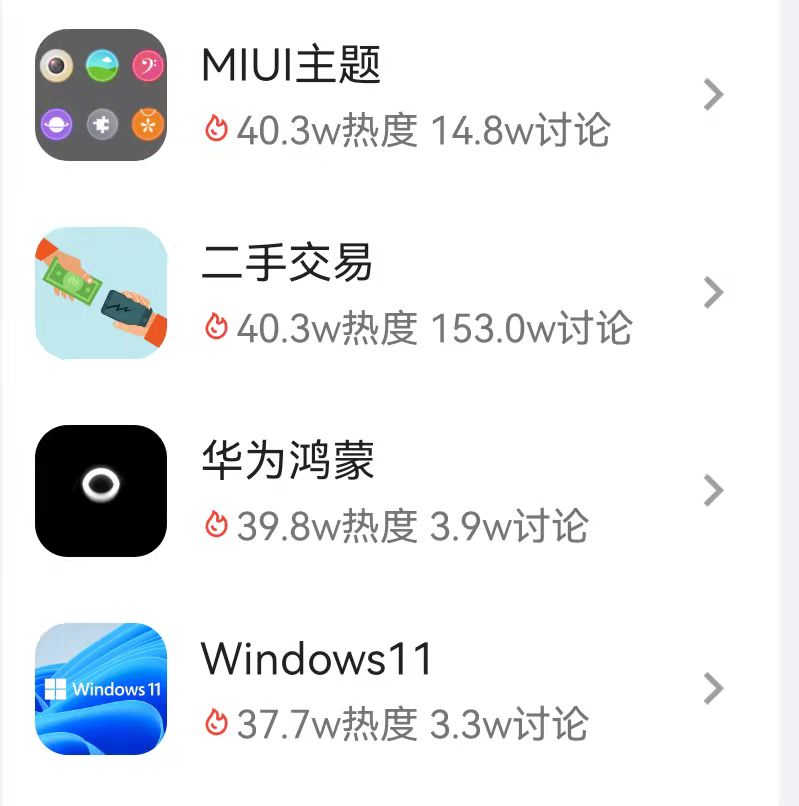This screenshot has height=806, width=799.
Task: Open 二手交易 details using the right arrow
Action: point(714,291)
